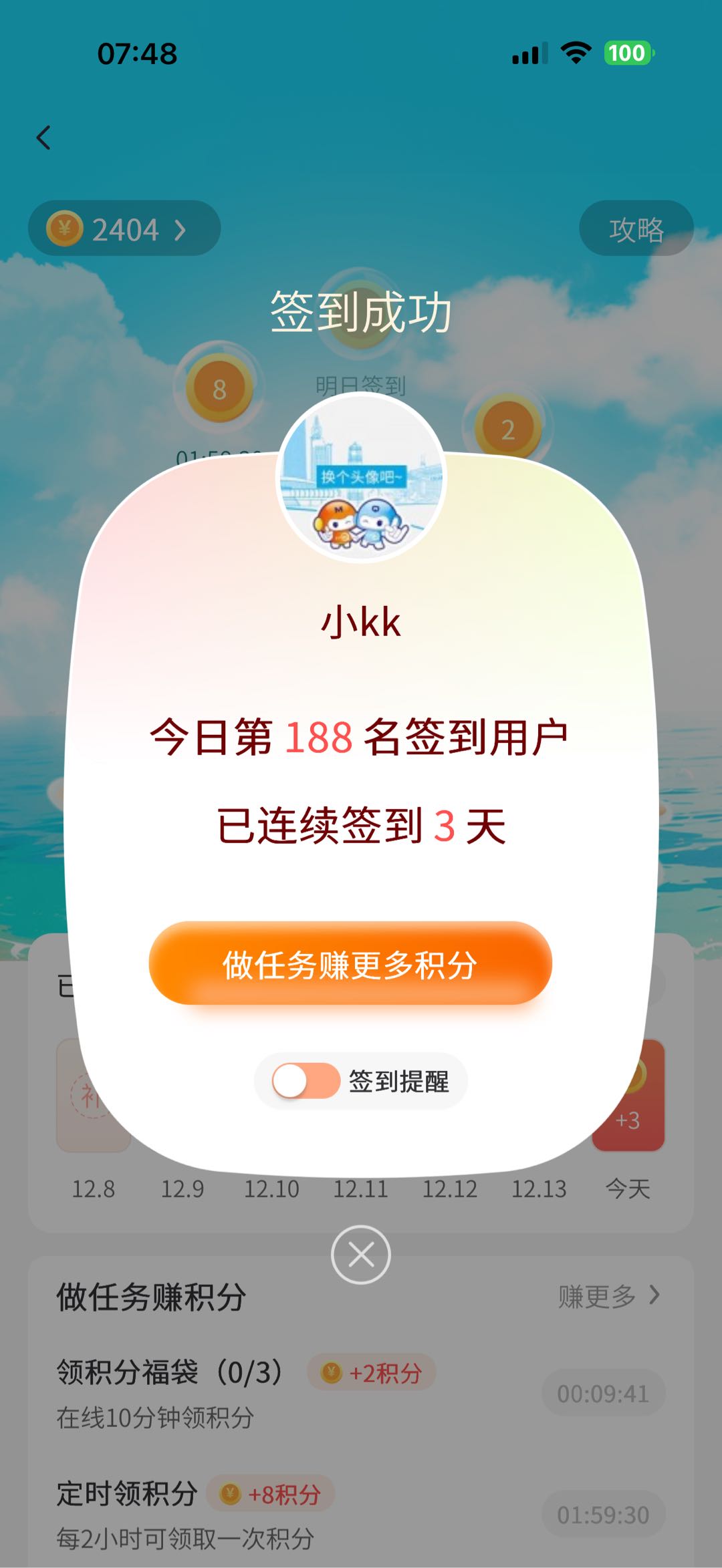Go back with the top-left arrow

[x=44, y=138]
